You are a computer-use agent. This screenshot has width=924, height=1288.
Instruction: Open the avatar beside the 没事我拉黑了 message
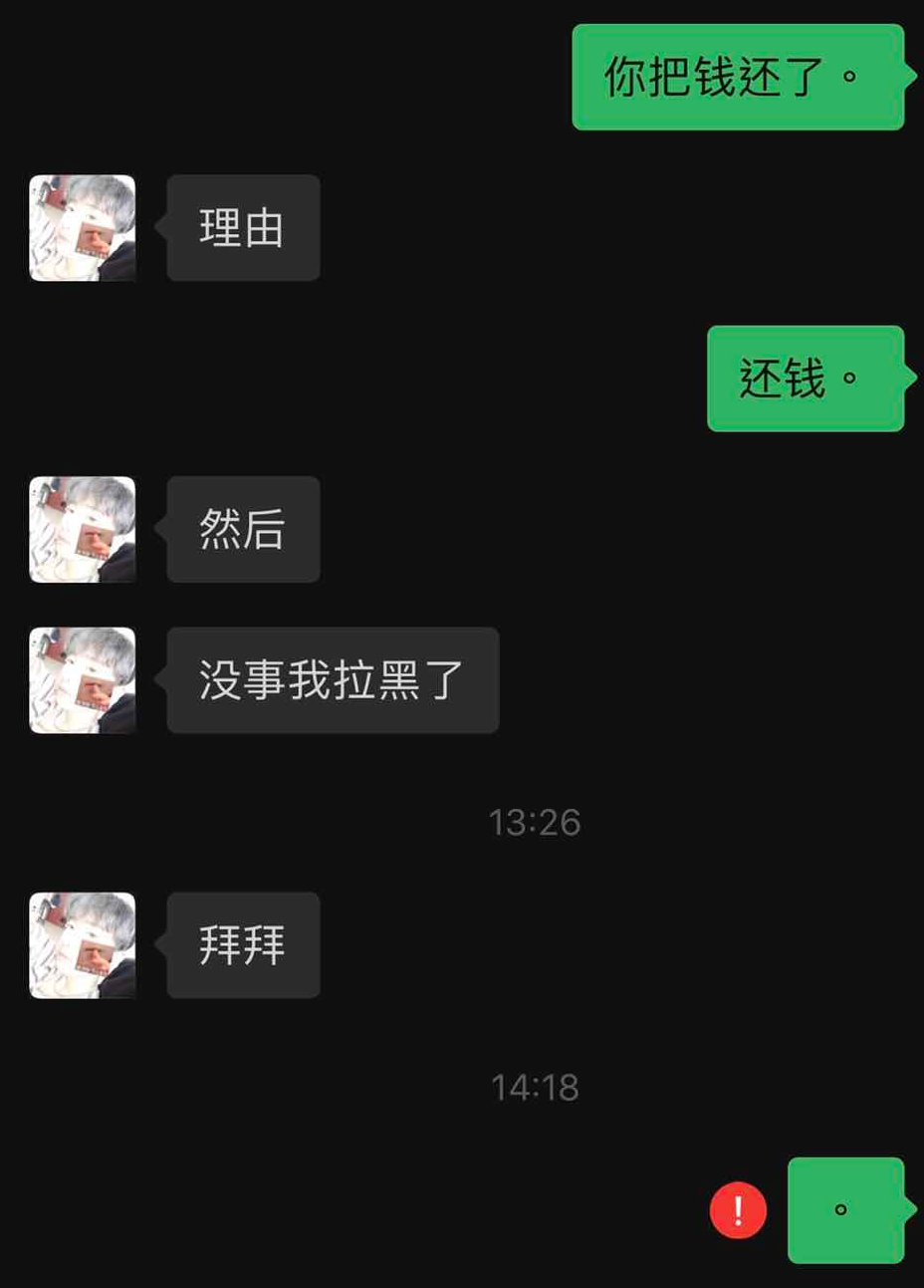(x=83, y=680)
